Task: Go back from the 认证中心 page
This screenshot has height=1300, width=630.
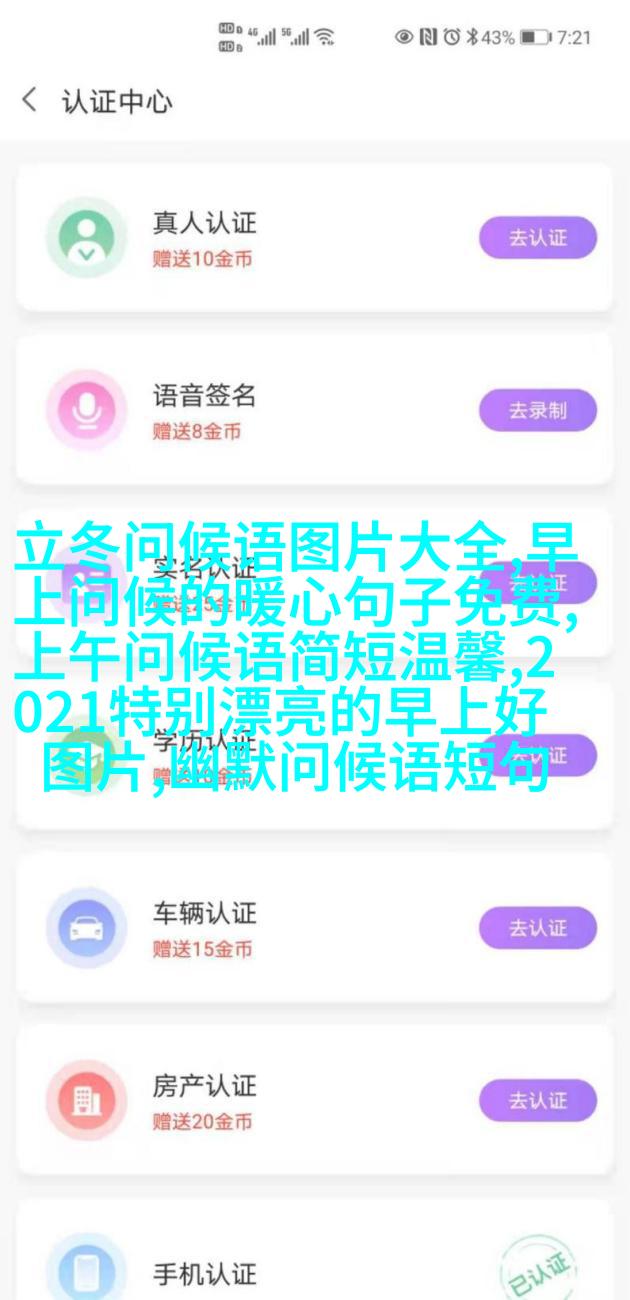Action: [x=30, y=101]
